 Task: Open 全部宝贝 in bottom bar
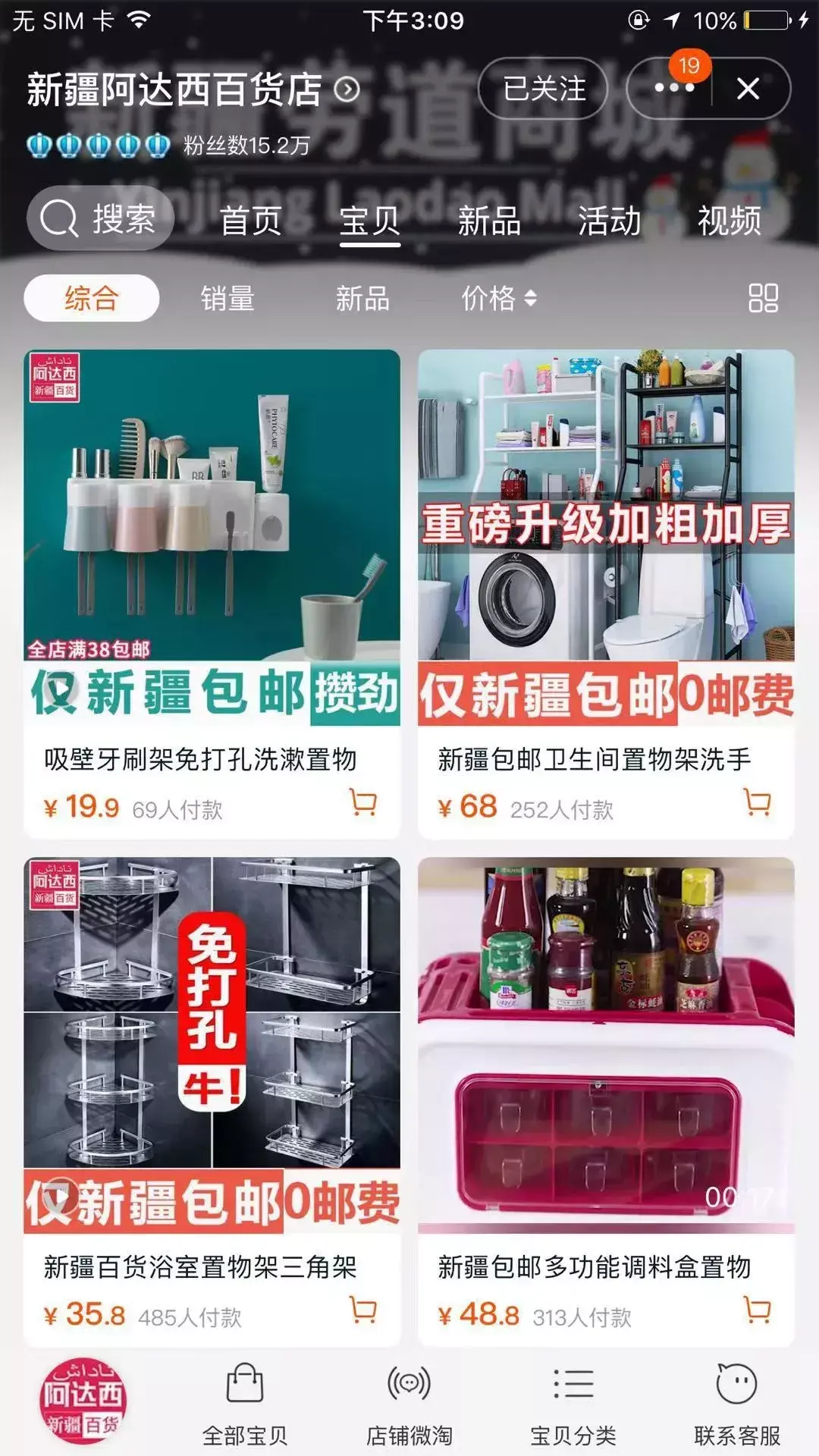[x=245, y=1405]
